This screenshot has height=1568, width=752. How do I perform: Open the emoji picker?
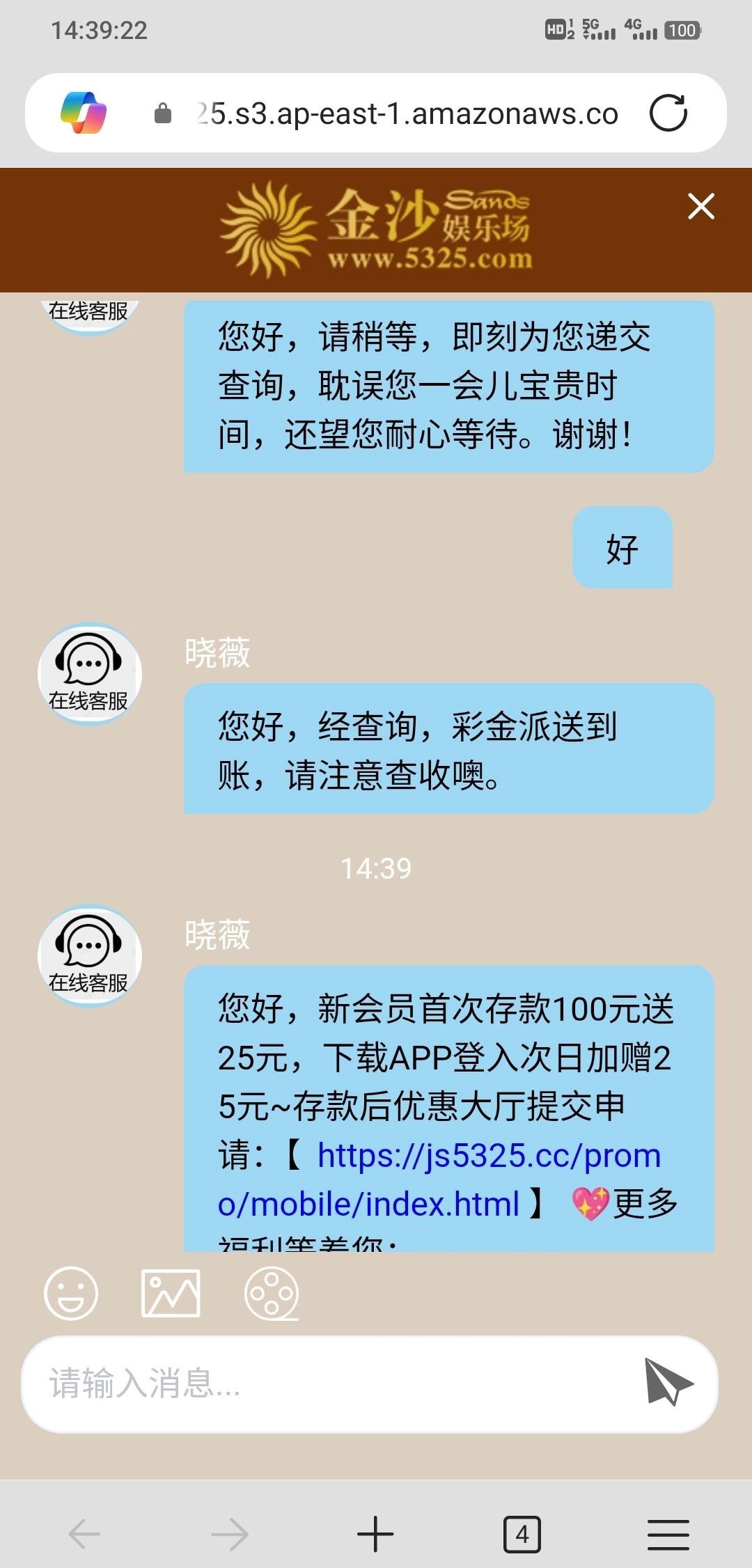(x=71, y=1293)
